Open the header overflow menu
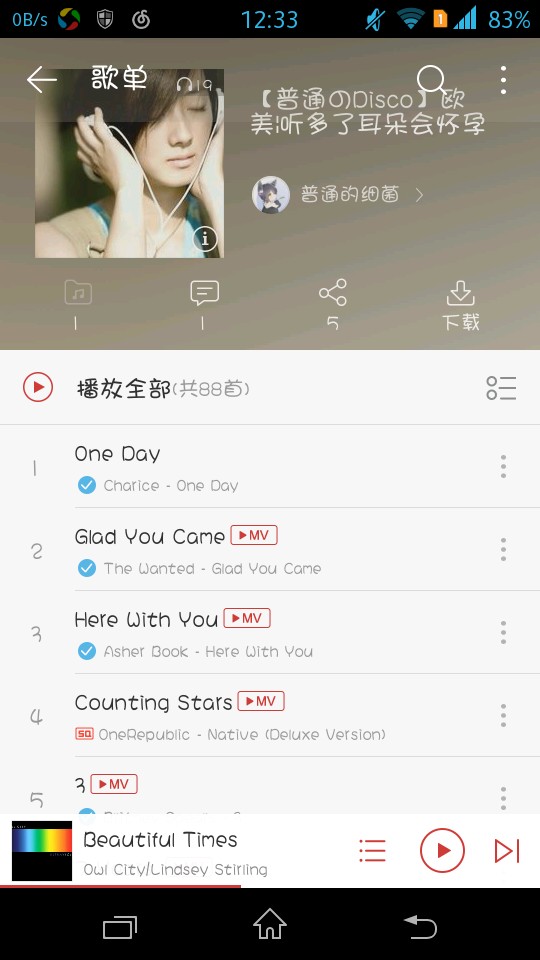This screenshot has height=960, width=540. tap(503, 80)
